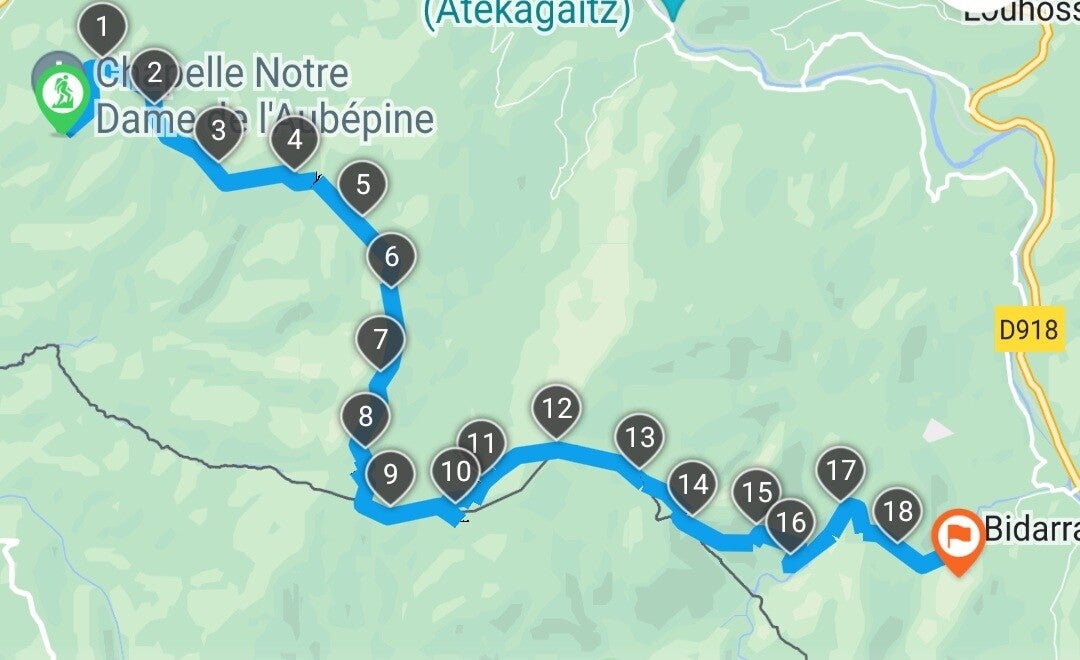Open waypoint marker 8
Viewport: 1080px width, 660px height.
pos(365,416)
